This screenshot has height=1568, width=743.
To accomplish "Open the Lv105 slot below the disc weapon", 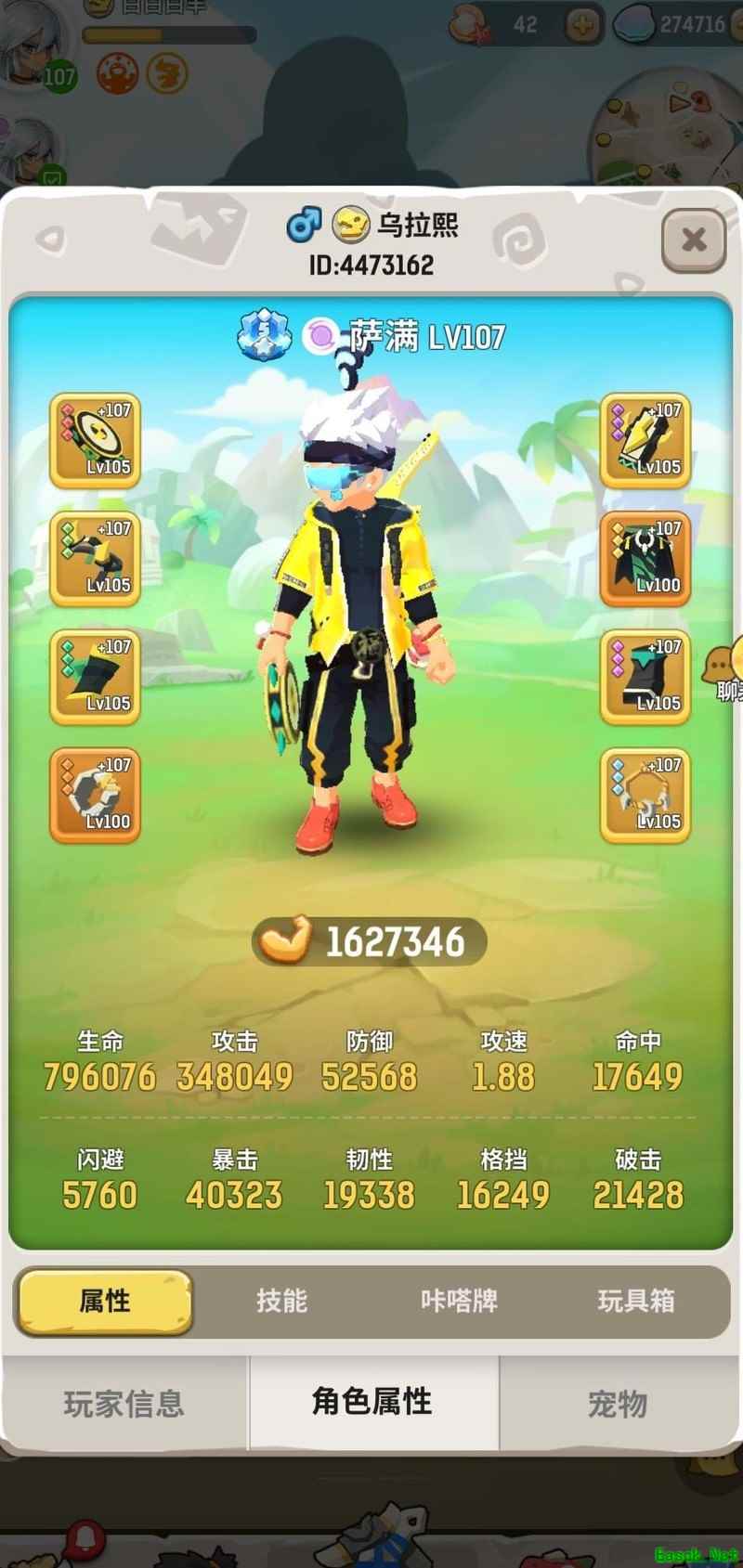I will point(95,558).
